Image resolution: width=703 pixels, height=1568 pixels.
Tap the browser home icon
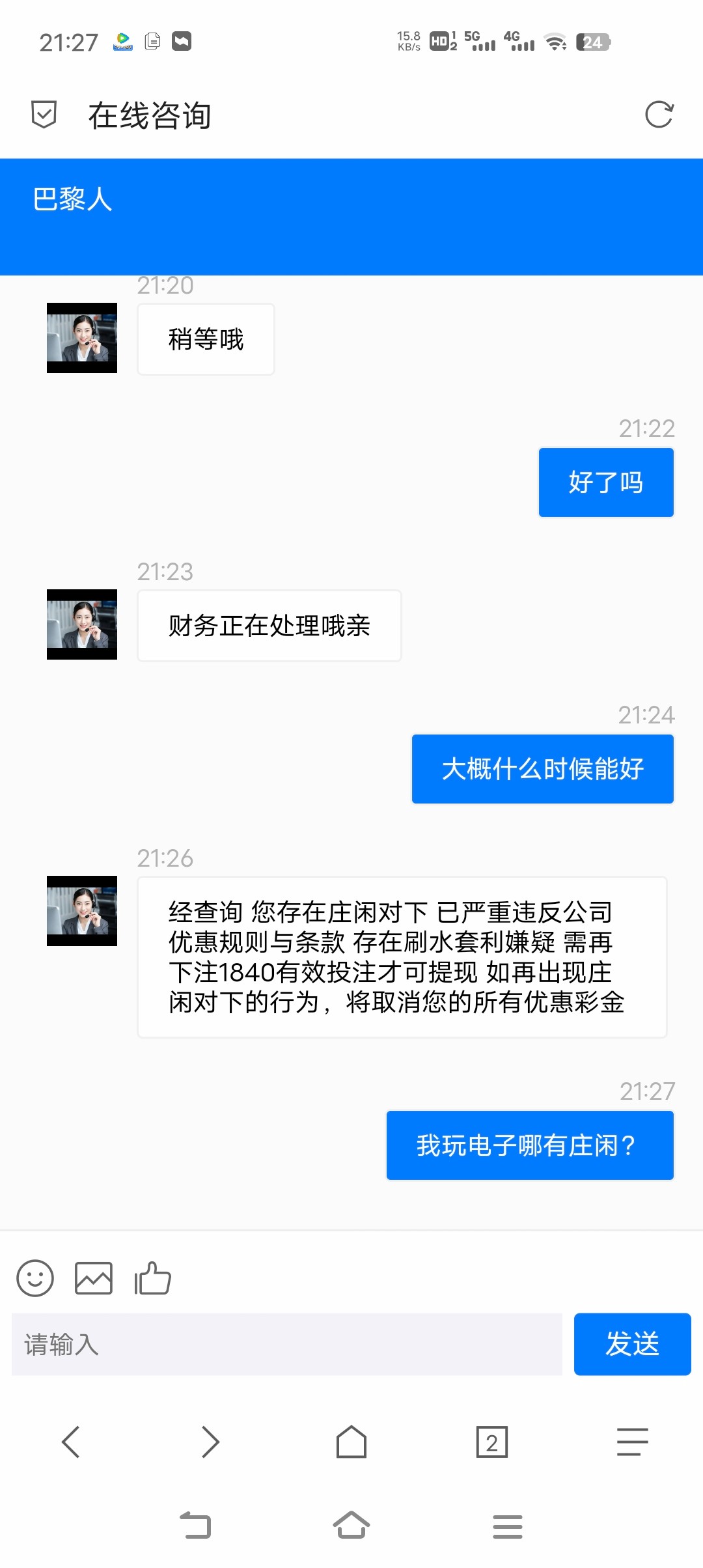pyautogui.click(x=351, y=1440)
